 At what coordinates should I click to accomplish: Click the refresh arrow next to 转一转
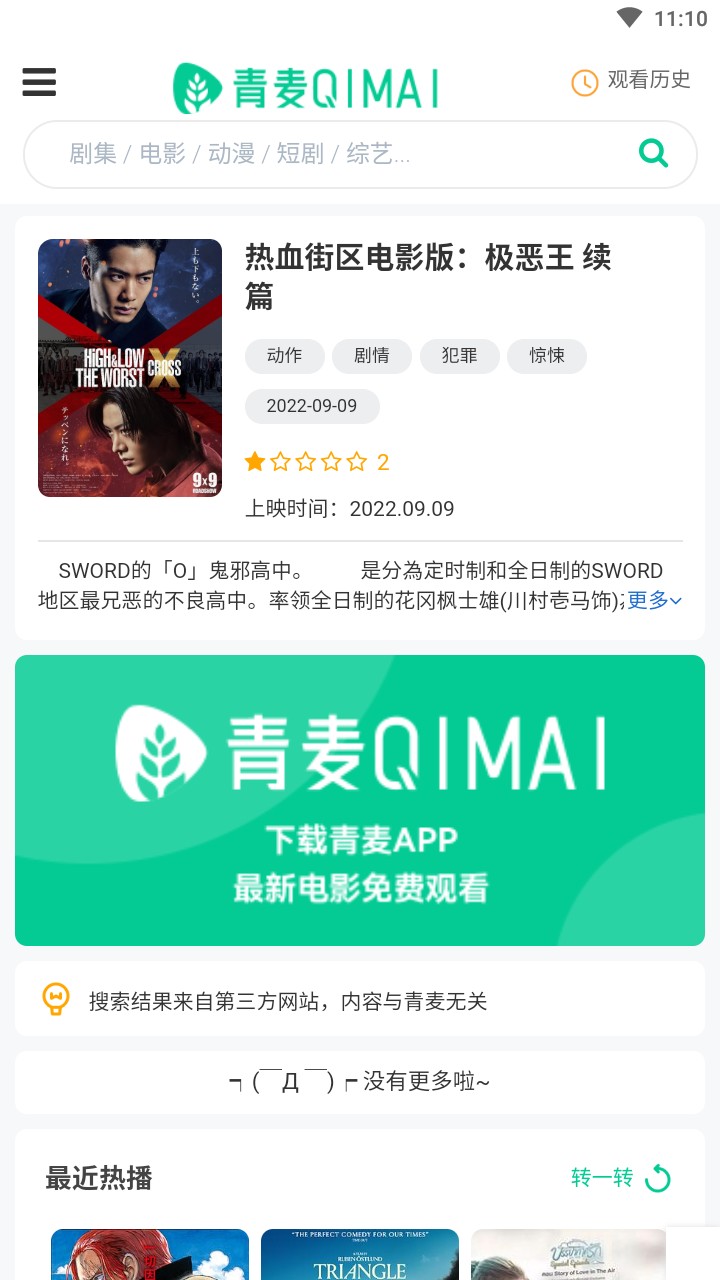658,1178
